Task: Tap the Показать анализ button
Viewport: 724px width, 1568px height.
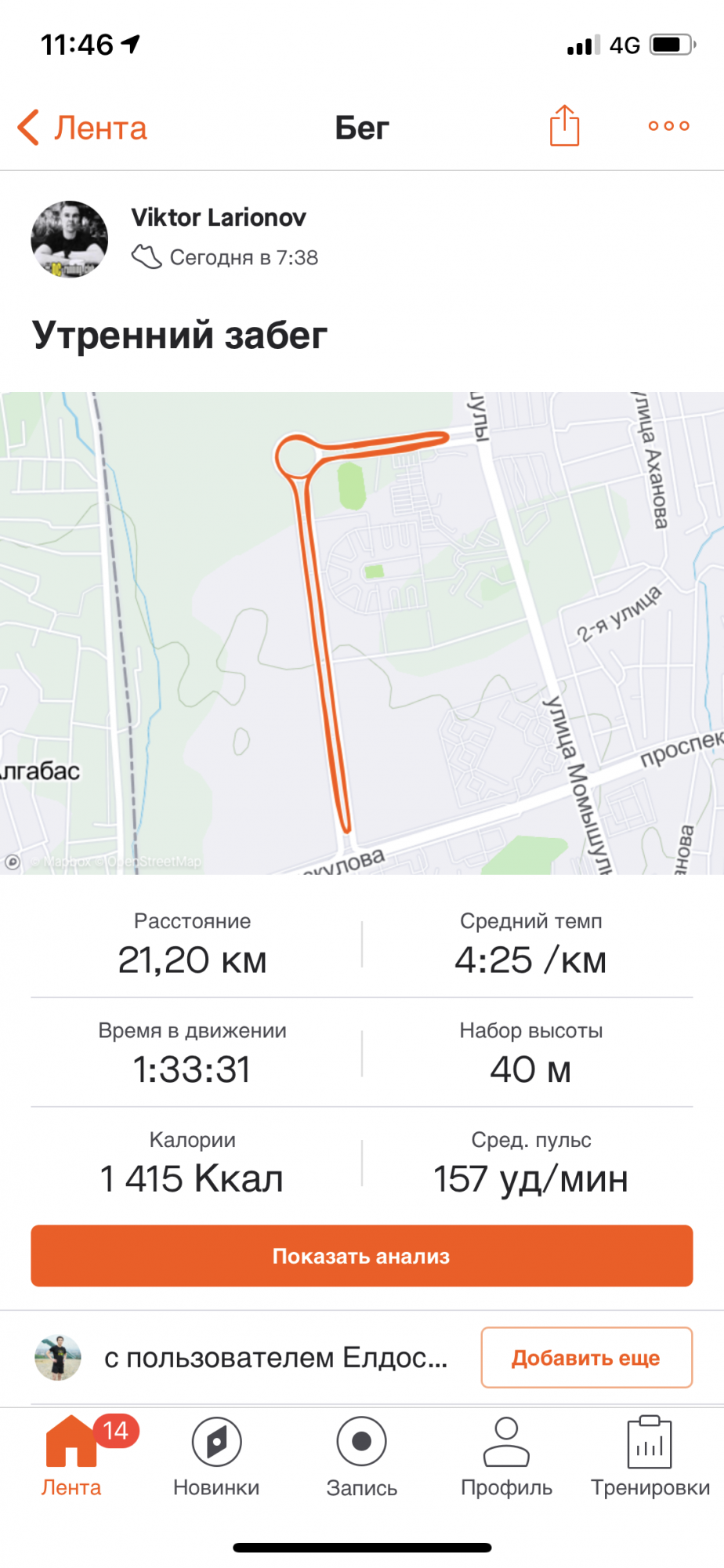Action: click(362, 1256)
